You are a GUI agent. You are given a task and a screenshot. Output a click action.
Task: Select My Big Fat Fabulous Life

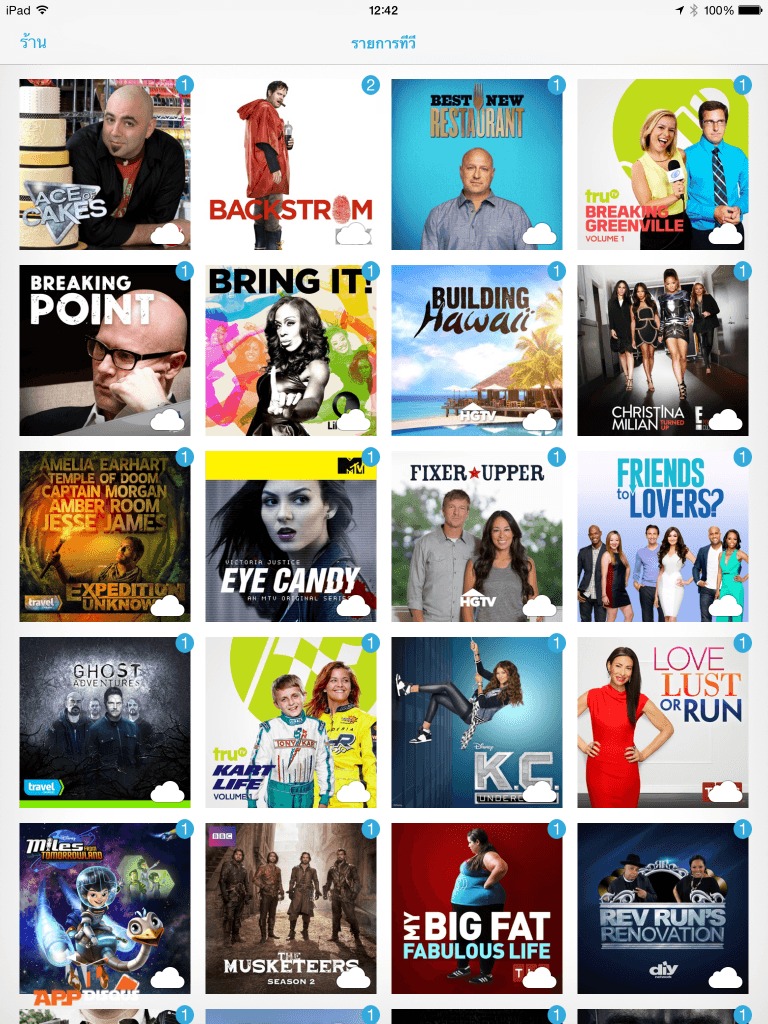point(477,908)
